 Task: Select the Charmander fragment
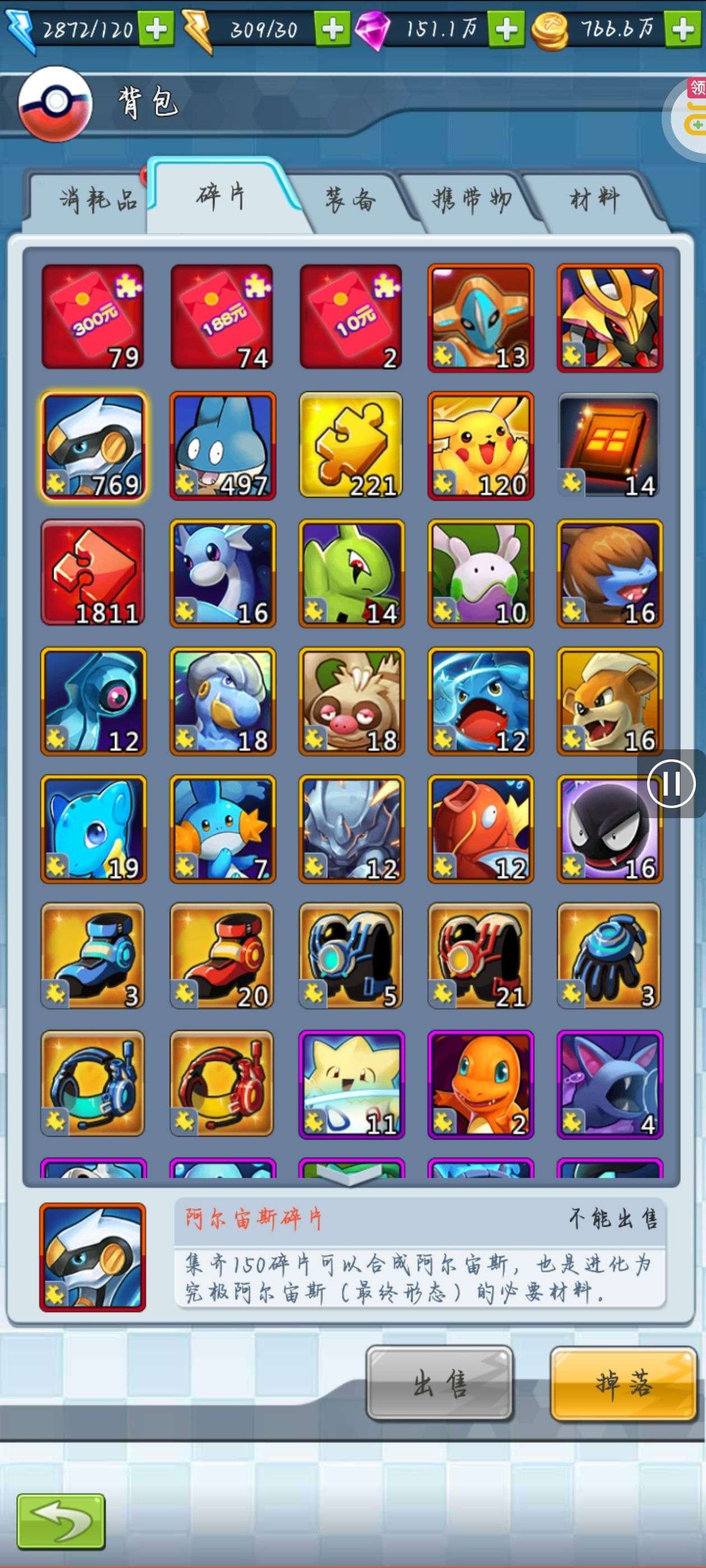pos(480,1084)
